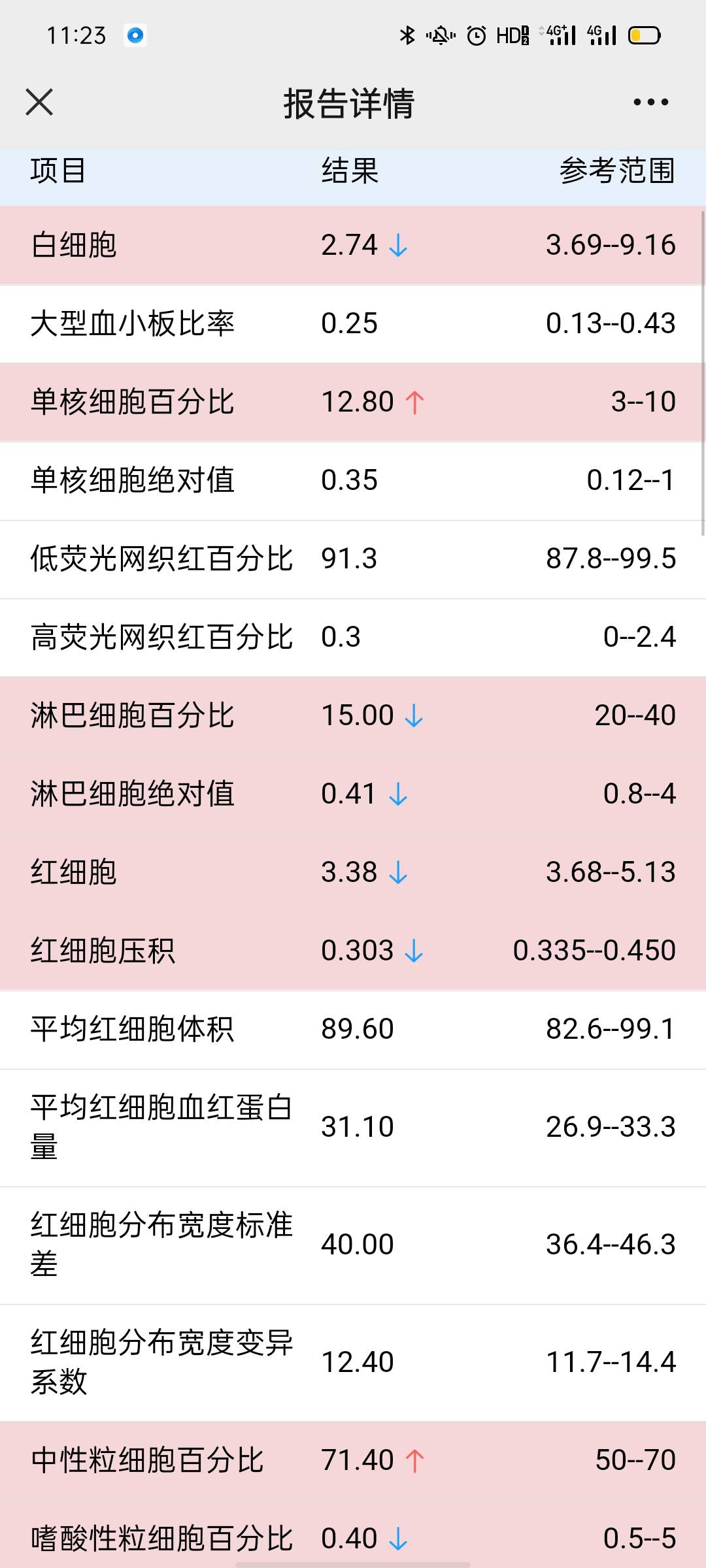
Task: Tap the 中性粒细胞百分比 row
Action: point(353,1460)
